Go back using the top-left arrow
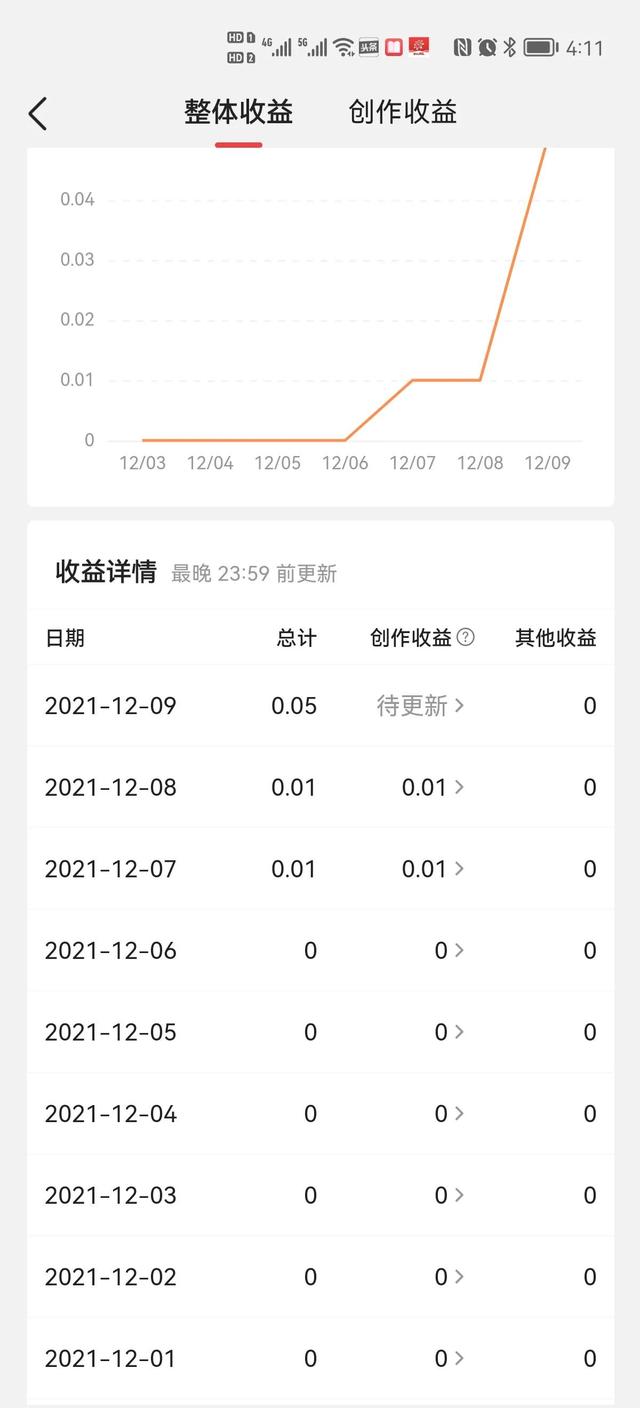The image size is (640, 1408). coord(38,113)
